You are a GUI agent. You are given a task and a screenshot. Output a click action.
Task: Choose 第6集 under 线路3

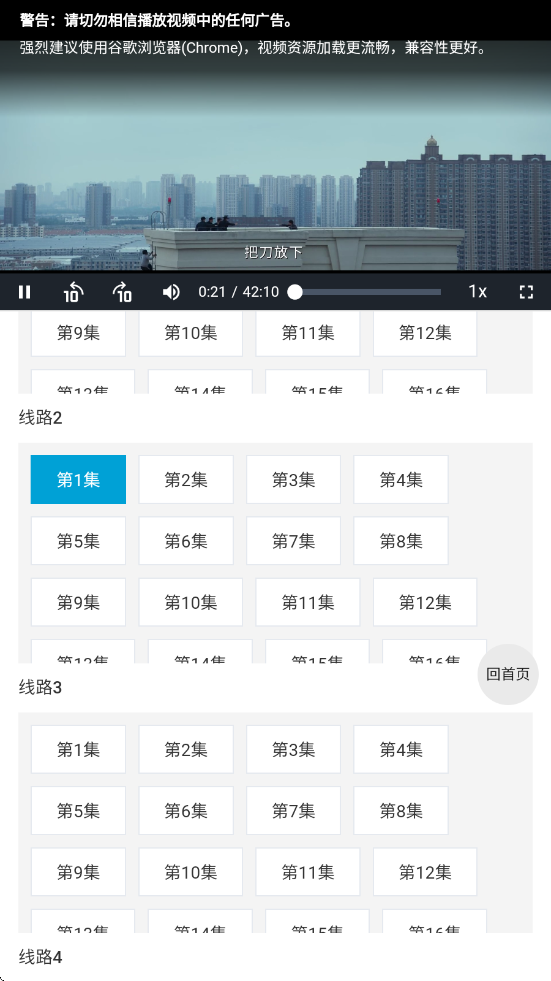click(x=186, y=811)
